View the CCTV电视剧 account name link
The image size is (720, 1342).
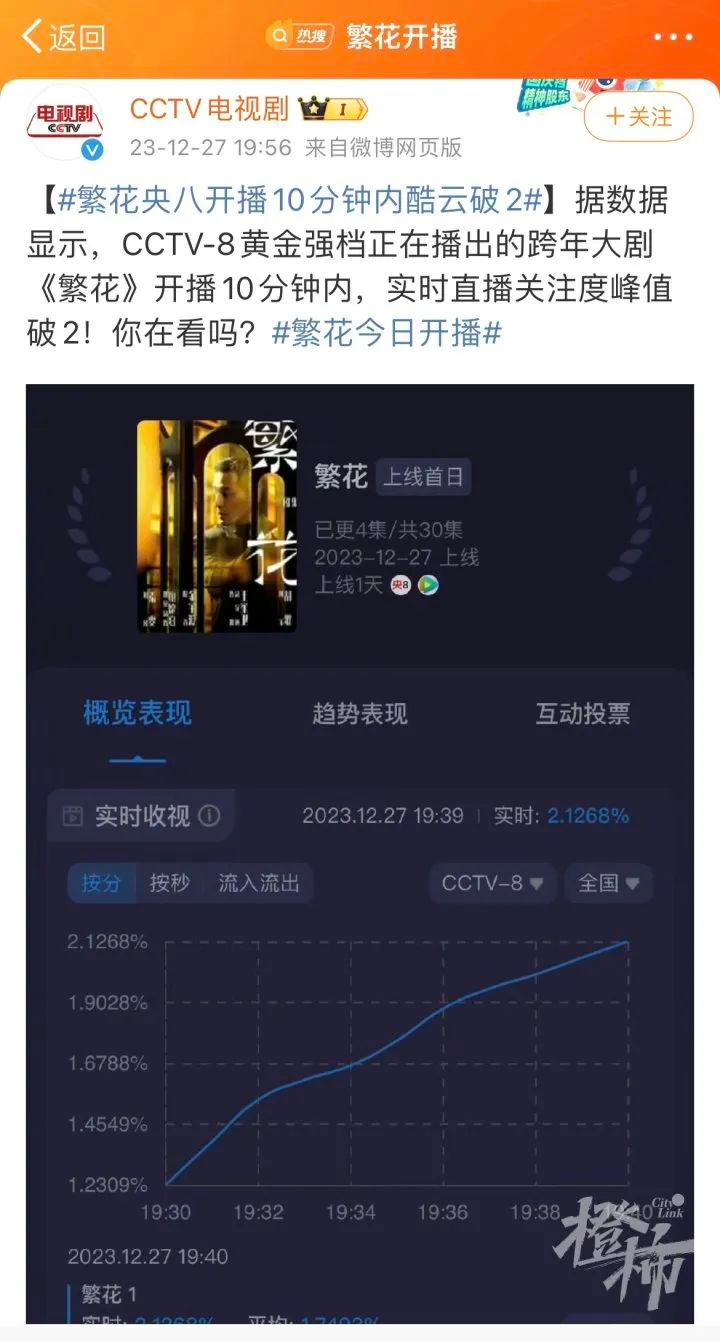[x=210, y=108]
